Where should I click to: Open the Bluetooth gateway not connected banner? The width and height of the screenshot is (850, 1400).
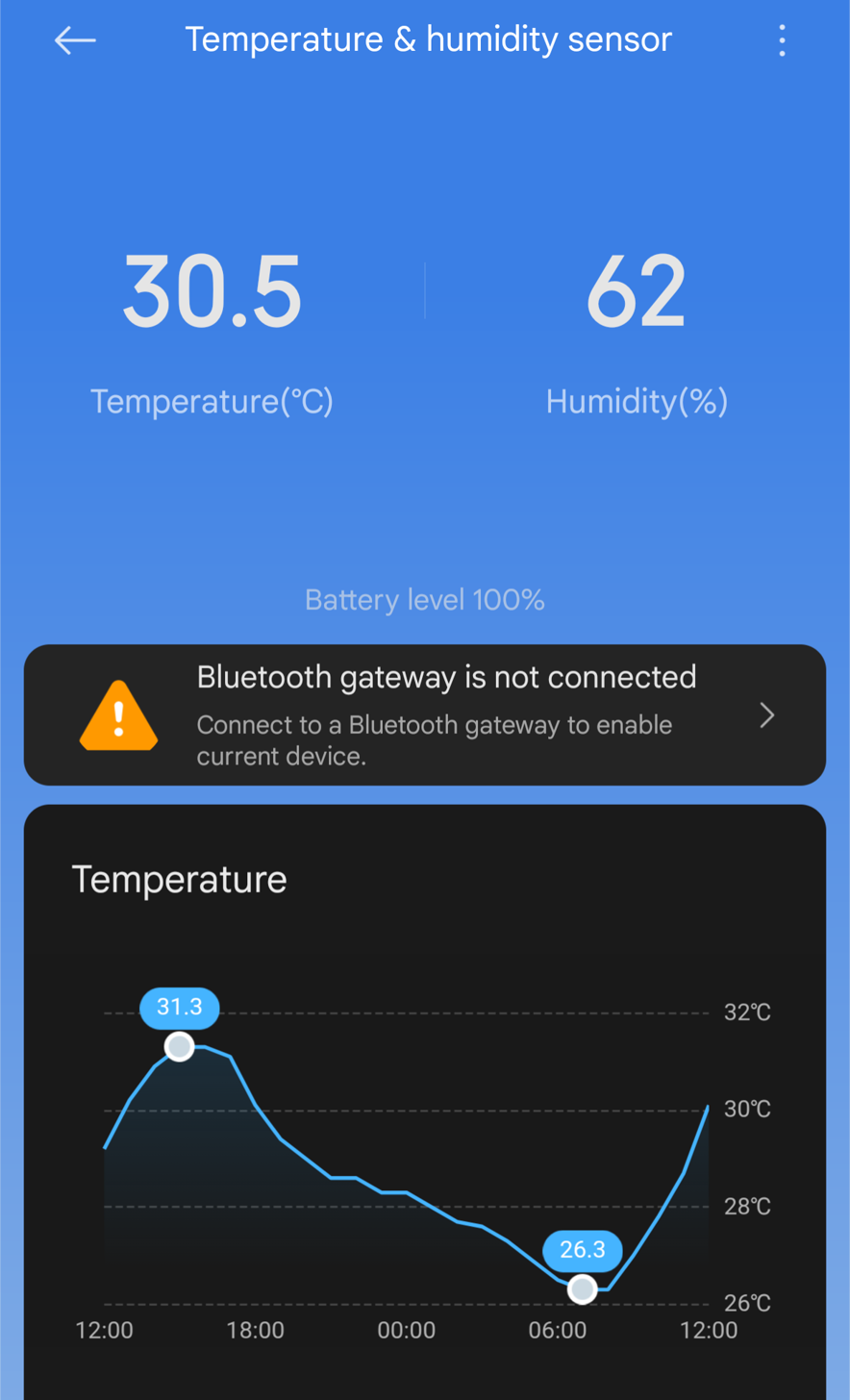pyautogui.click(x=425, y=714)
